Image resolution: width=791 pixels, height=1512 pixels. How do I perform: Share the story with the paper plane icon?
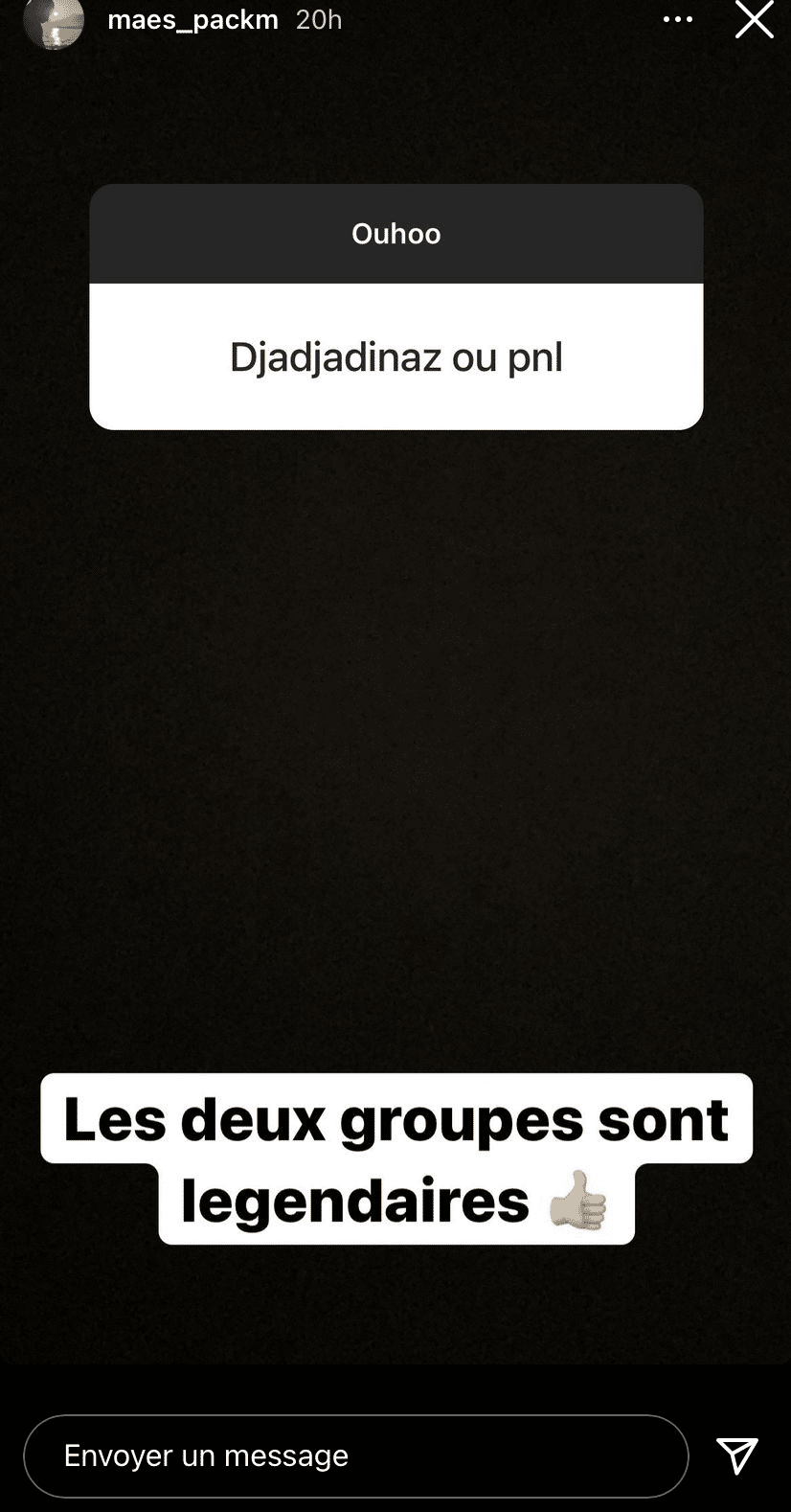click(737, 1455)
